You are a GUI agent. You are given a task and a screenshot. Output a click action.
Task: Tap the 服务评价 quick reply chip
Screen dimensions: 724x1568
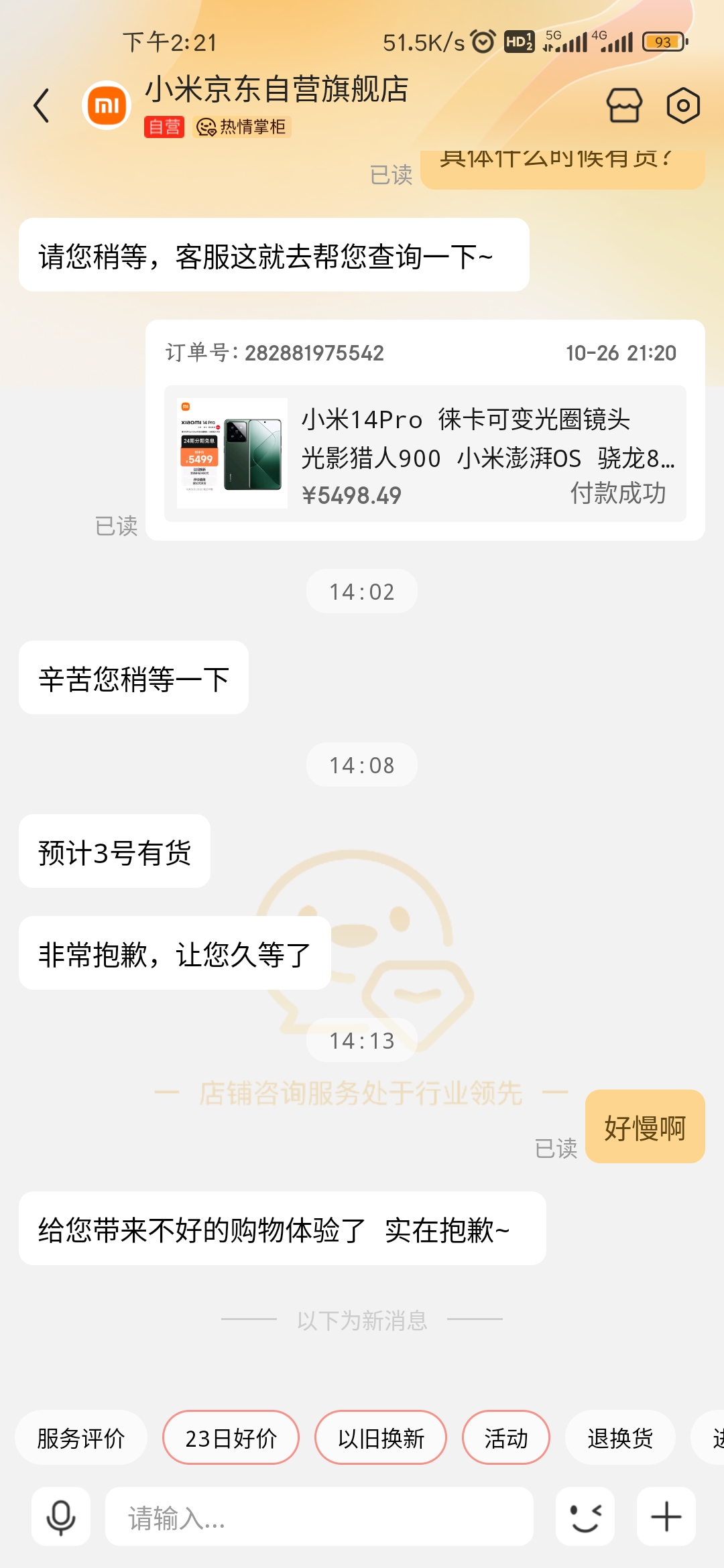coord(80,1437)
